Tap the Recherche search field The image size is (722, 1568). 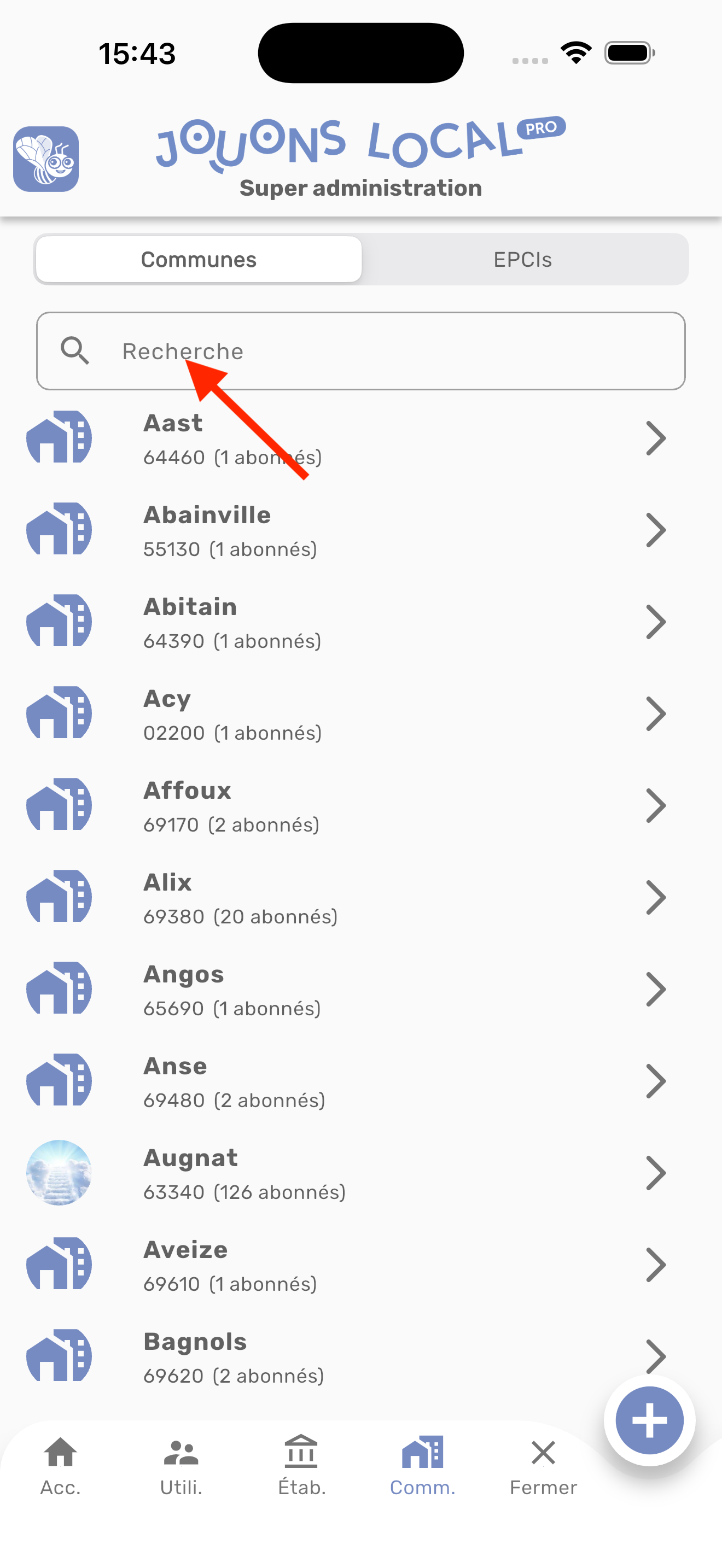coord(389,351)
